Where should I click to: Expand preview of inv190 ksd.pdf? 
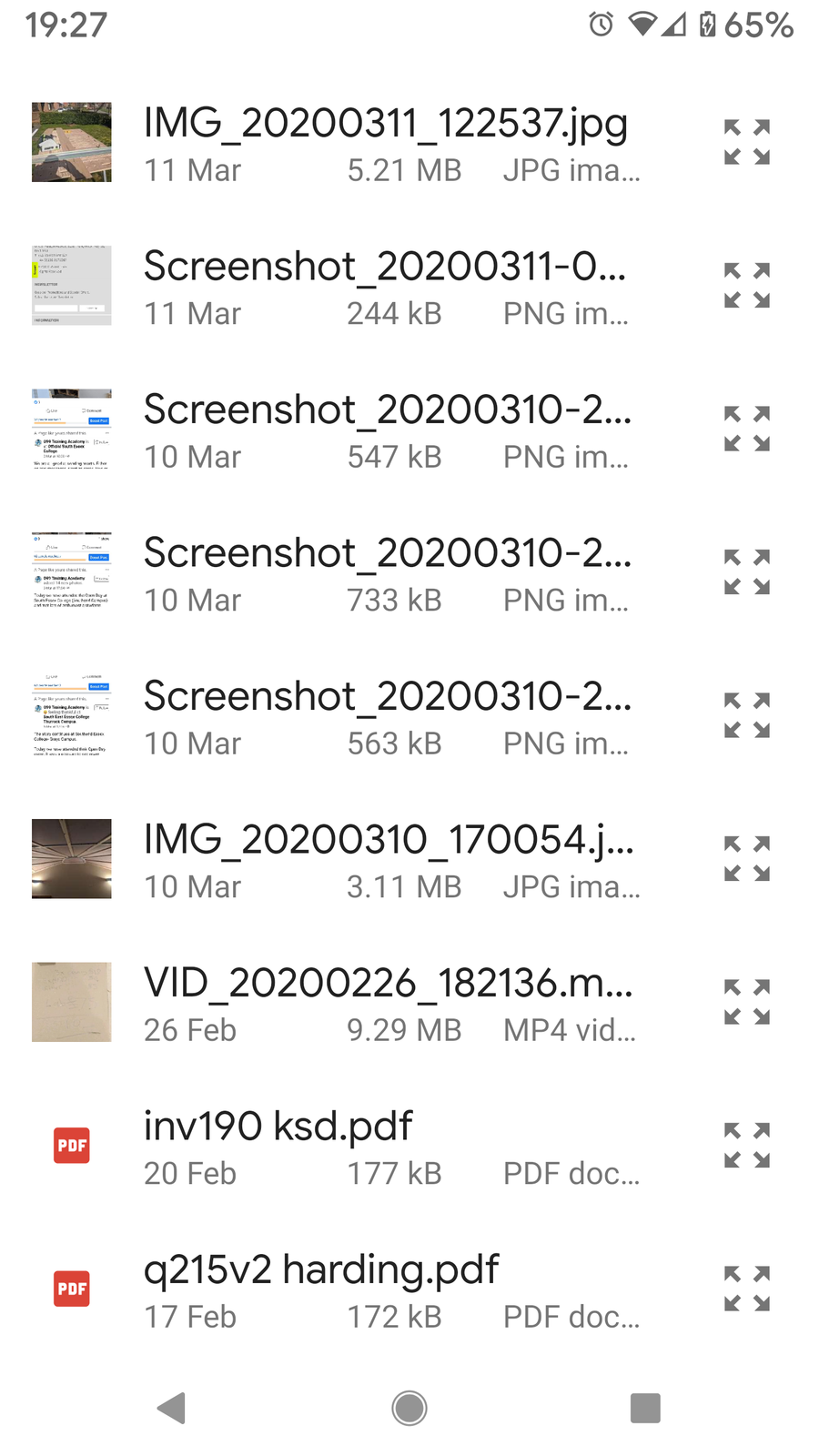pyautogui.click(x=746, y=1146)
